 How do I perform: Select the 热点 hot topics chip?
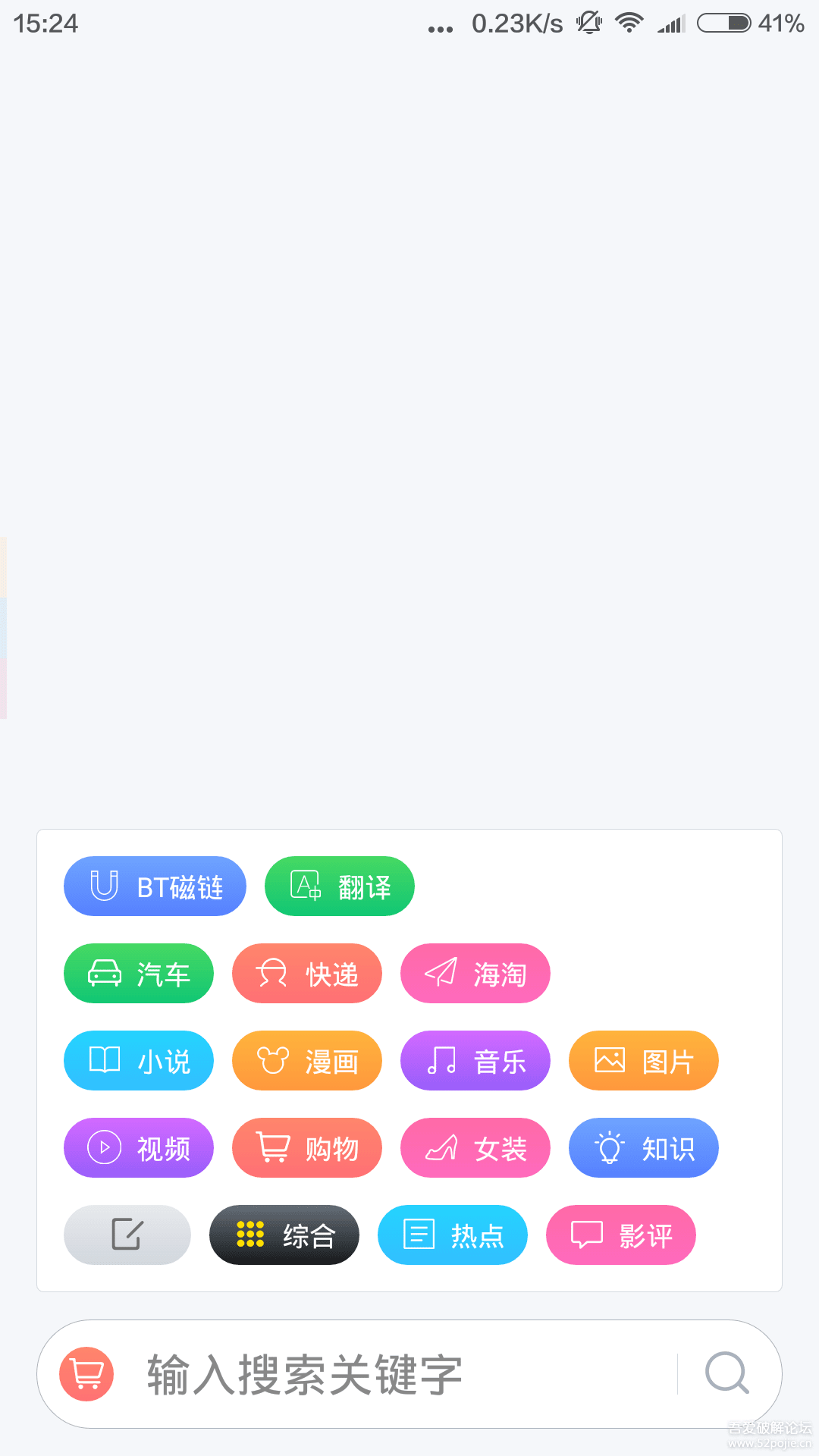pos(452,1235)
